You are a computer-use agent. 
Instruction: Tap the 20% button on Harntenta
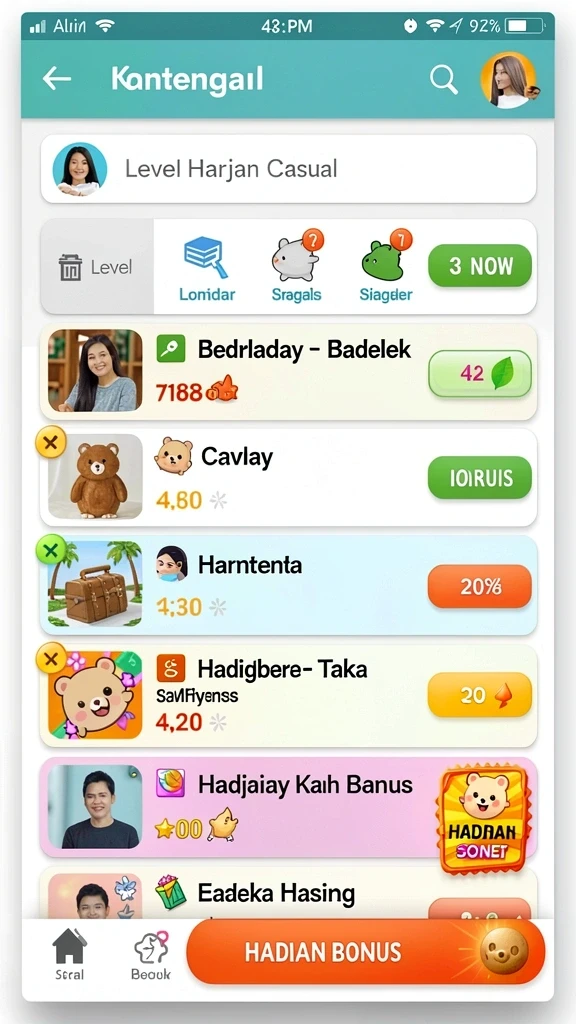click(x=480, y=586)
